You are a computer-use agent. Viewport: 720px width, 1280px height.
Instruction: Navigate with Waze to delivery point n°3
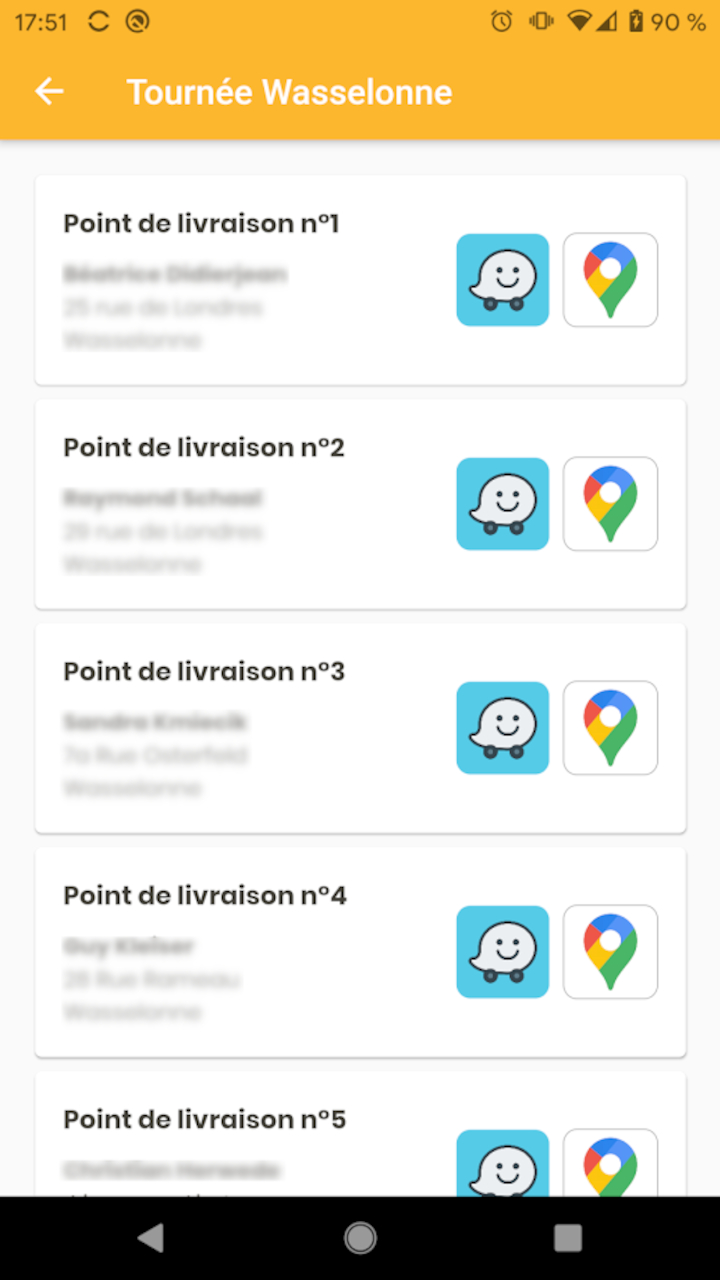[x=503, y=728]
